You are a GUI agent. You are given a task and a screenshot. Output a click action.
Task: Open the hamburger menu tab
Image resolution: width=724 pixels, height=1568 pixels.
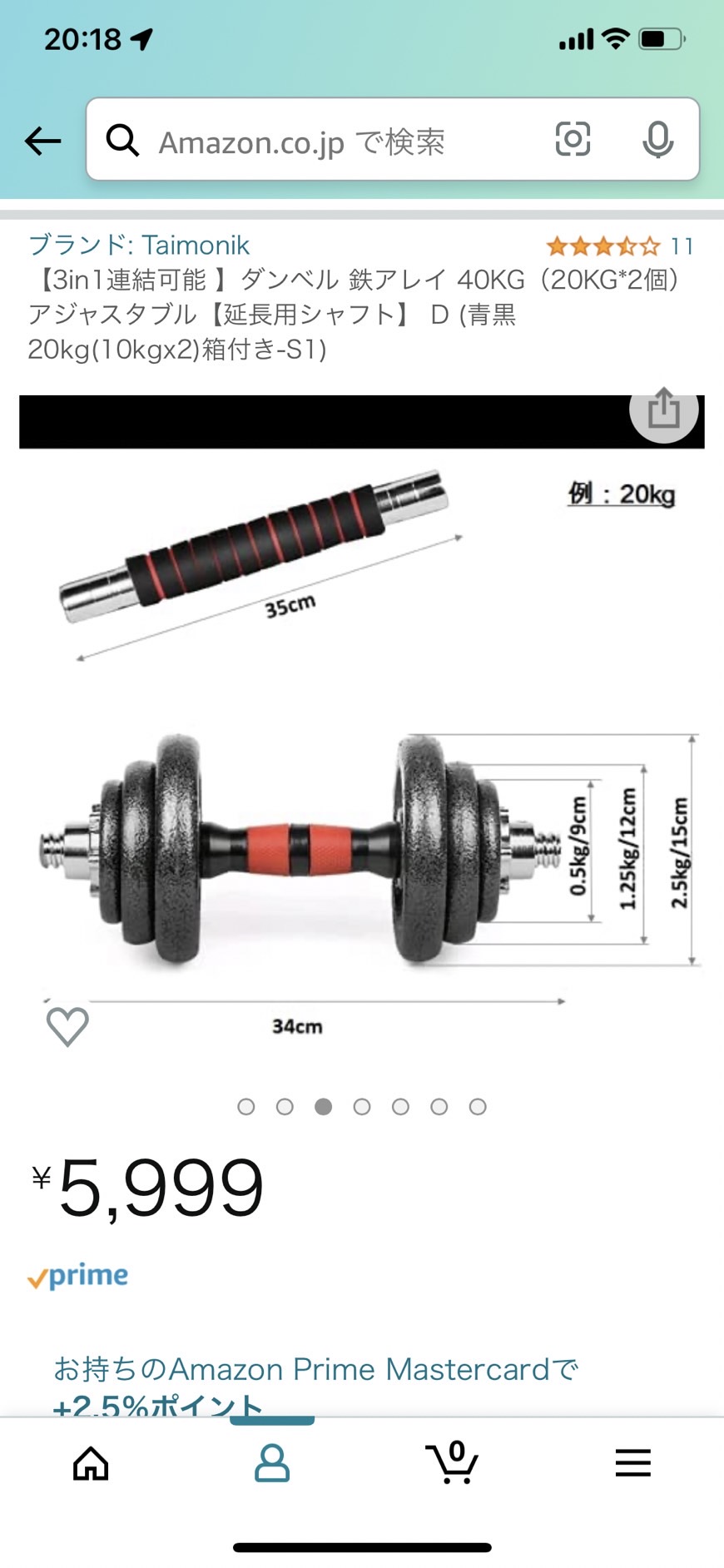click(633, 1462)
